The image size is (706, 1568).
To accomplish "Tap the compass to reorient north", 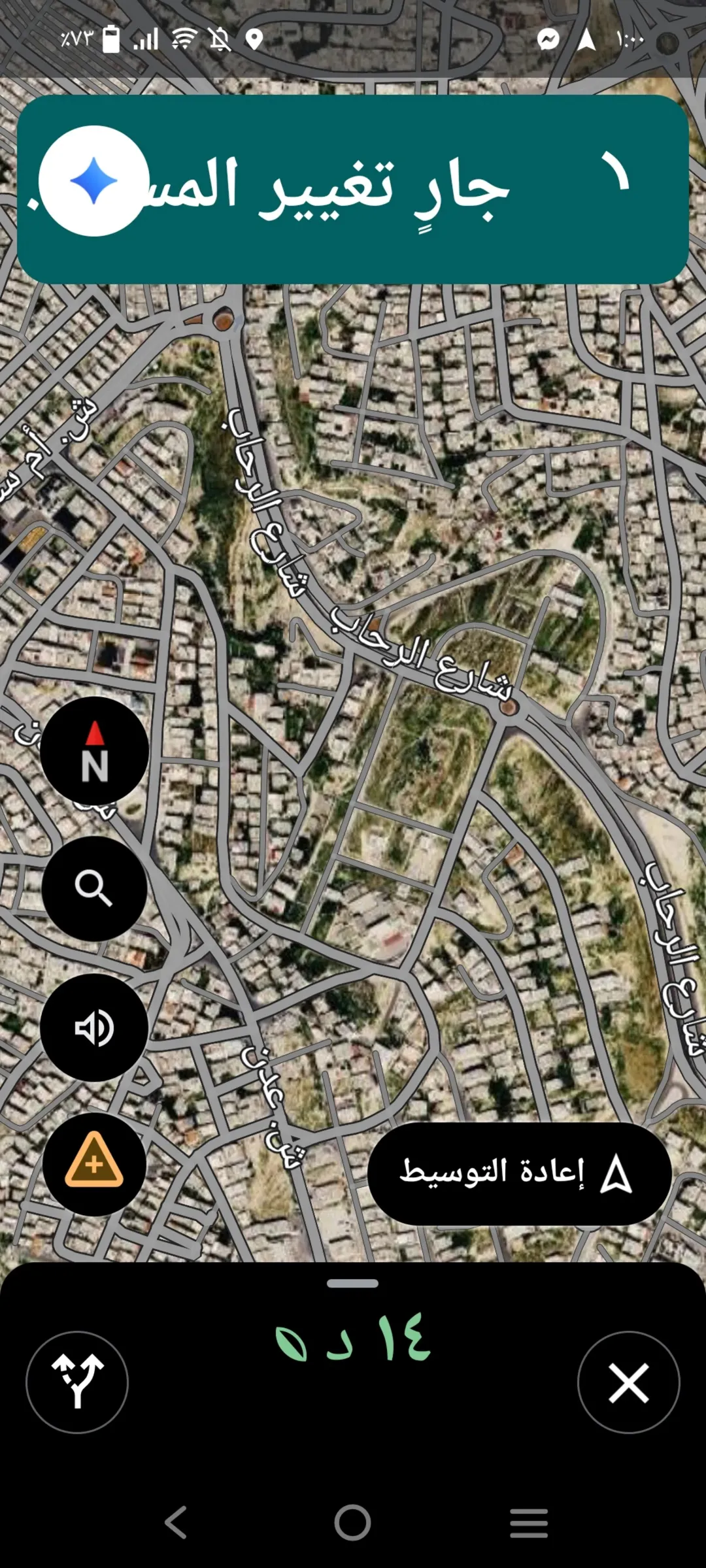I will 95,751.
